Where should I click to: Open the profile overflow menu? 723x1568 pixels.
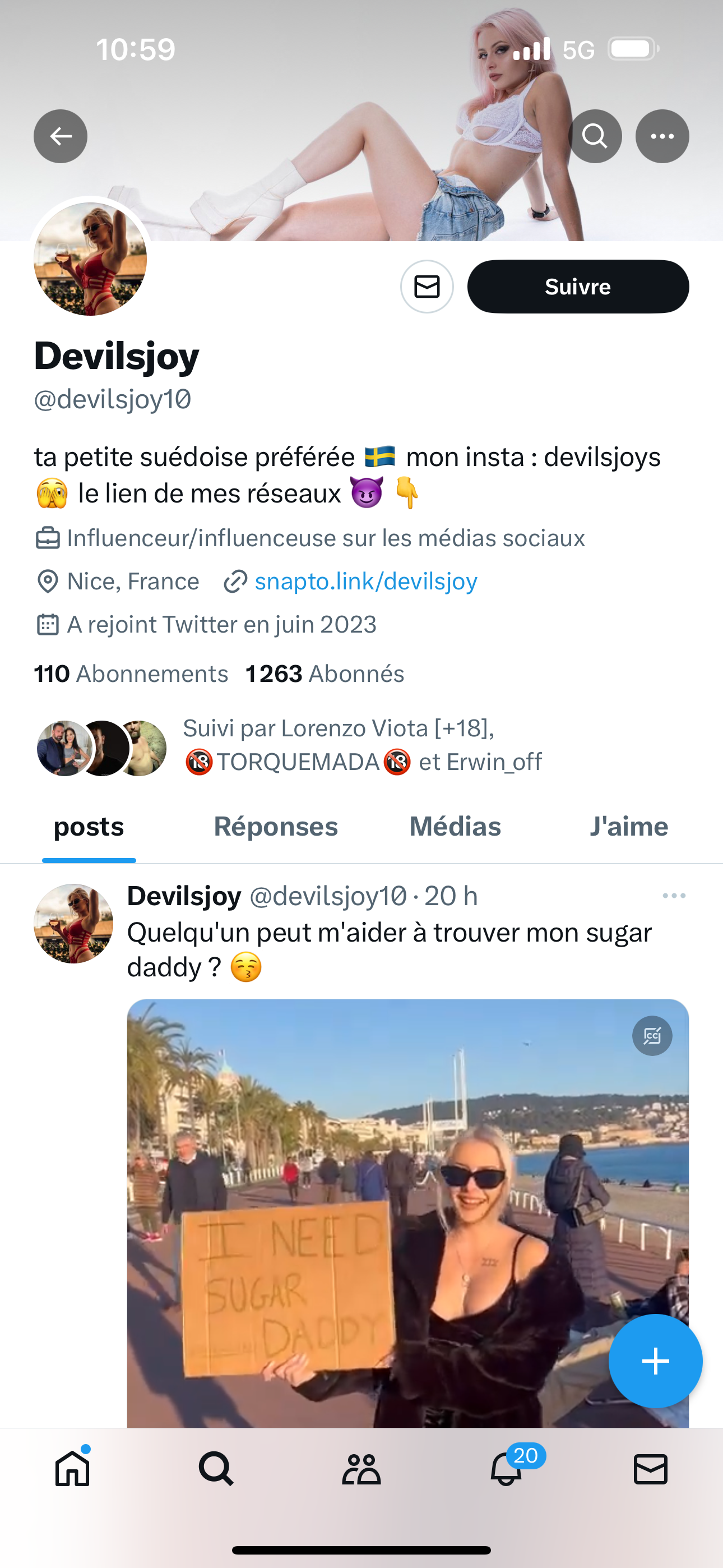click(x=662, y=136)
